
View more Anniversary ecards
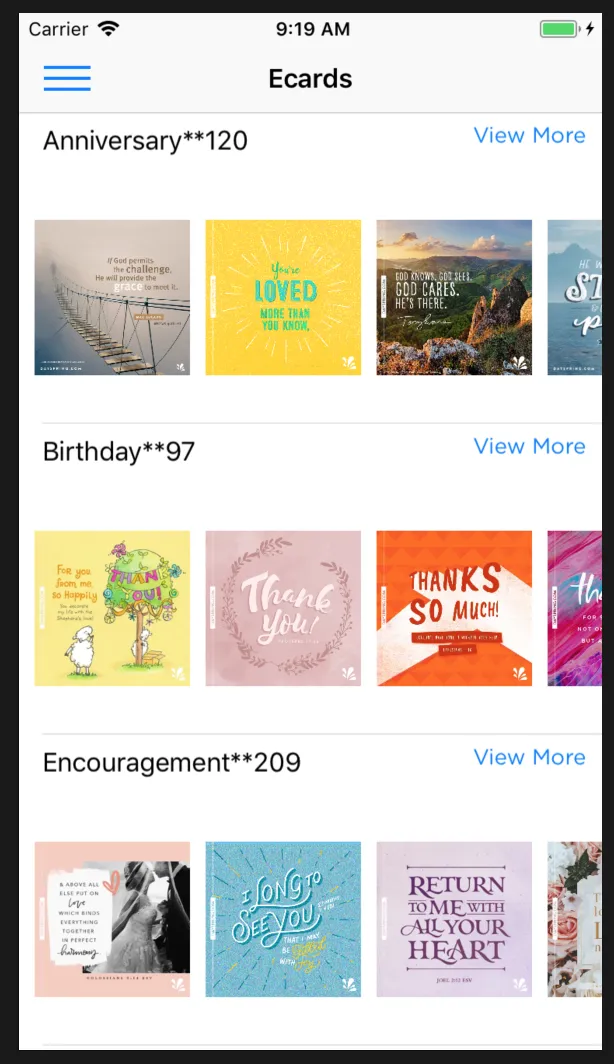(x=529, y=136)
